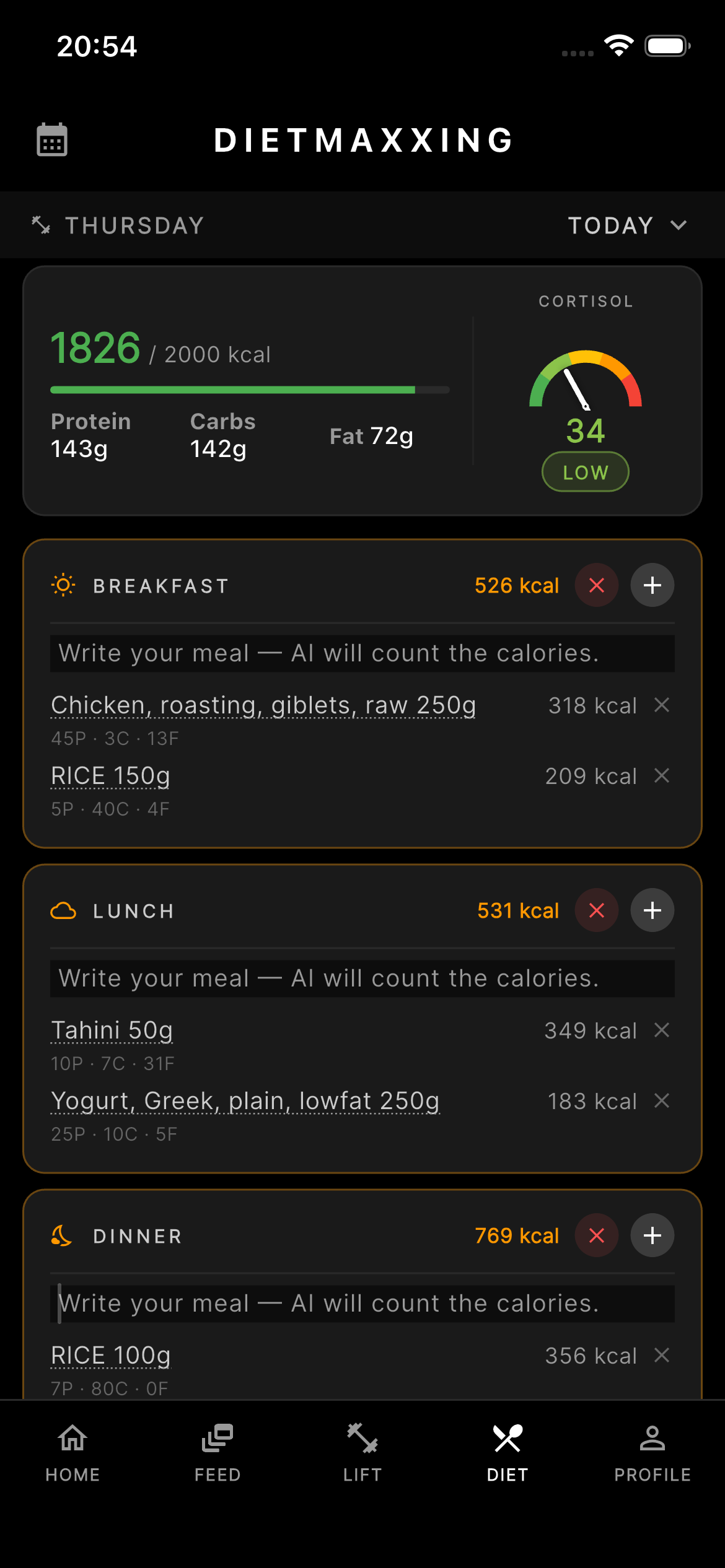
Task: Open the Chicken roasting giblets entry
Action: tap(262, 705)
